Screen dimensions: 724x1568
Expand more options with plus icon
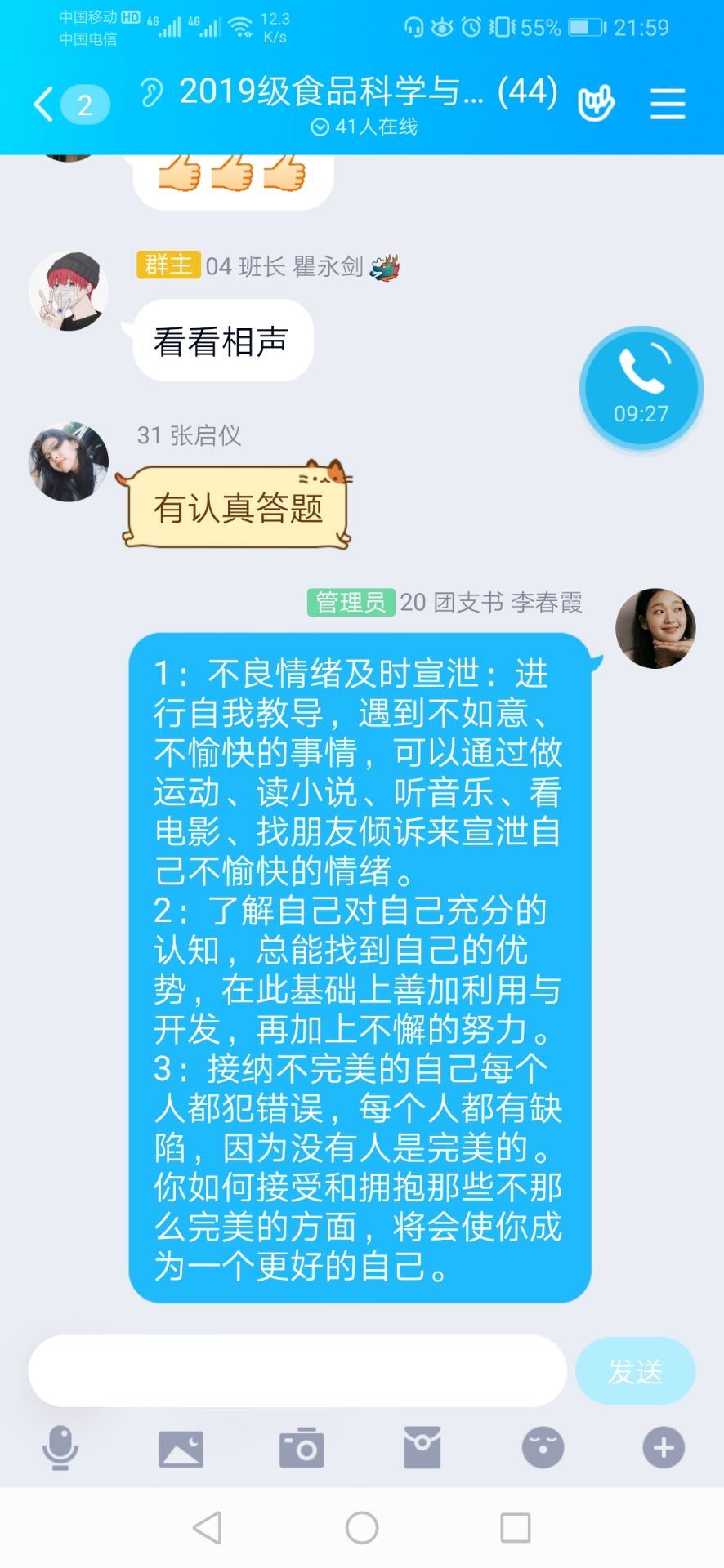pos(663,1448)
